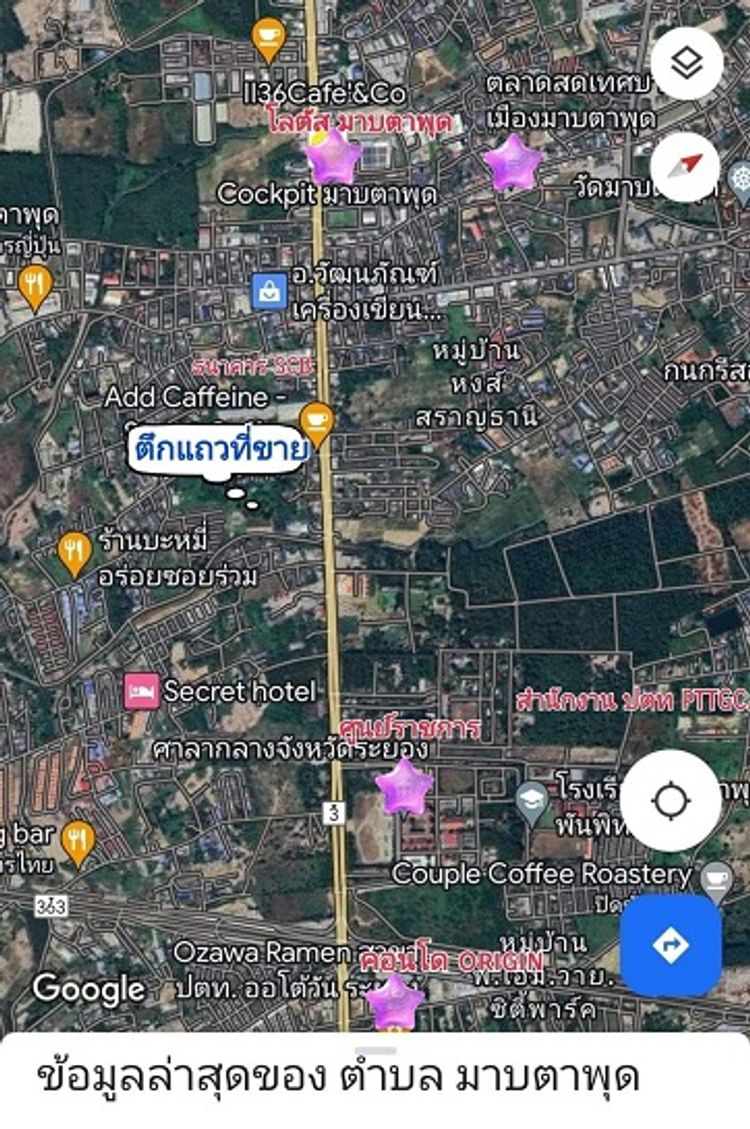The image size is (750, 1129).
Task: View ร้านบะหมี่อร่อยซอยร่วม restaurant pin
Action: coord(75,552)
